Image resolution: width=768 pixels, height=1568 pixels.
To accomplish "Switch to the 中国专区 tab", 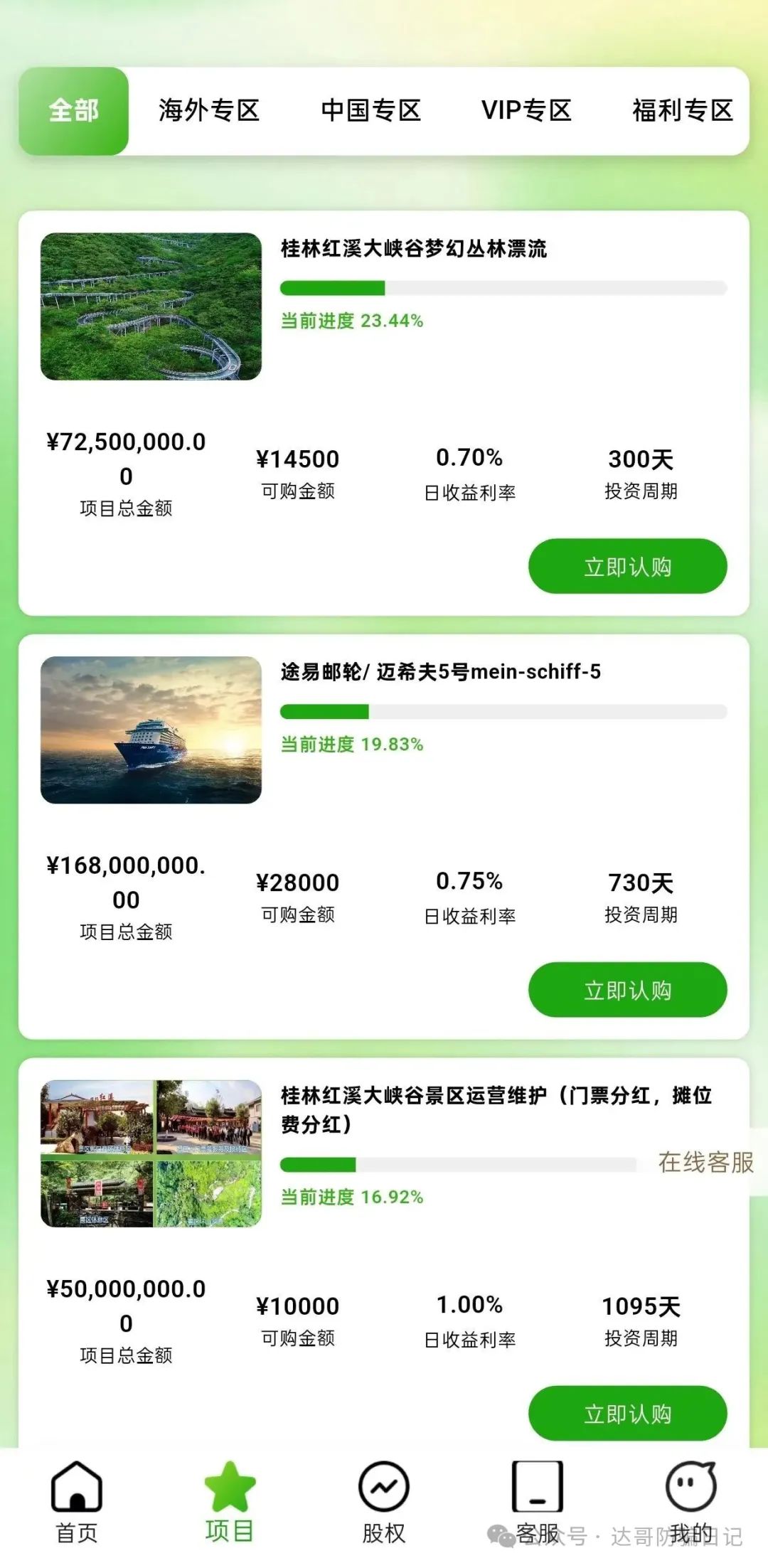I will click(x=370, y=111).
